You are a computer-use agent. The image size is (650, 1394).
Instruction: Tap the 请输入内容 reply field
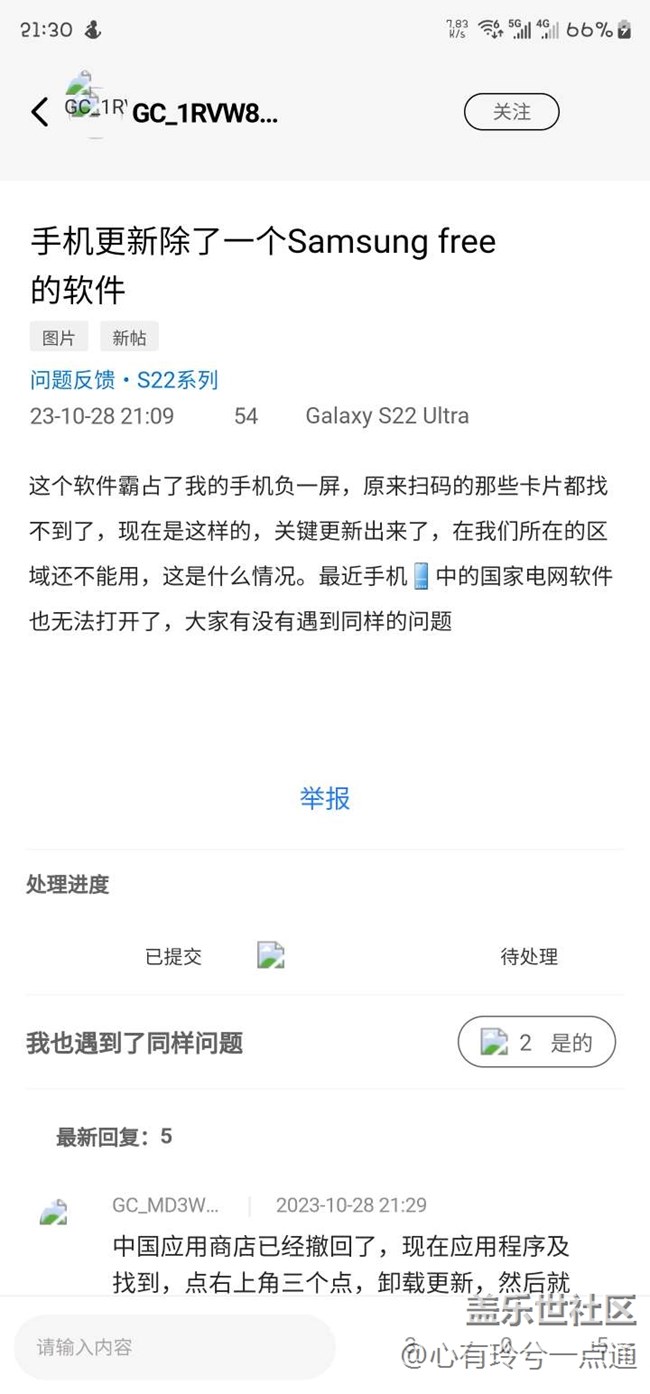(x=174, y=1347)
